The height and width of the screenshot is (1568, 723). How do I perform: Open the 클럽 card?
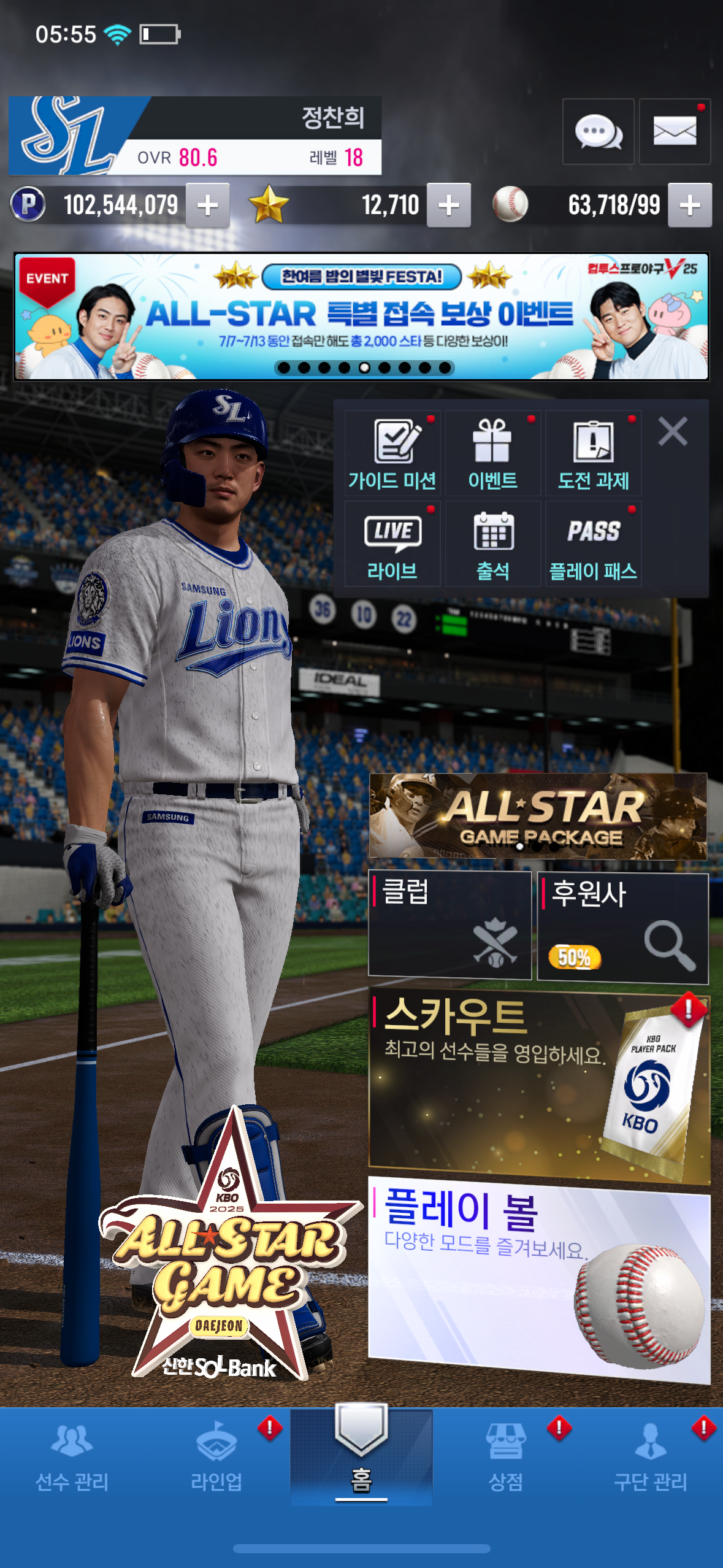pos(449,924)
